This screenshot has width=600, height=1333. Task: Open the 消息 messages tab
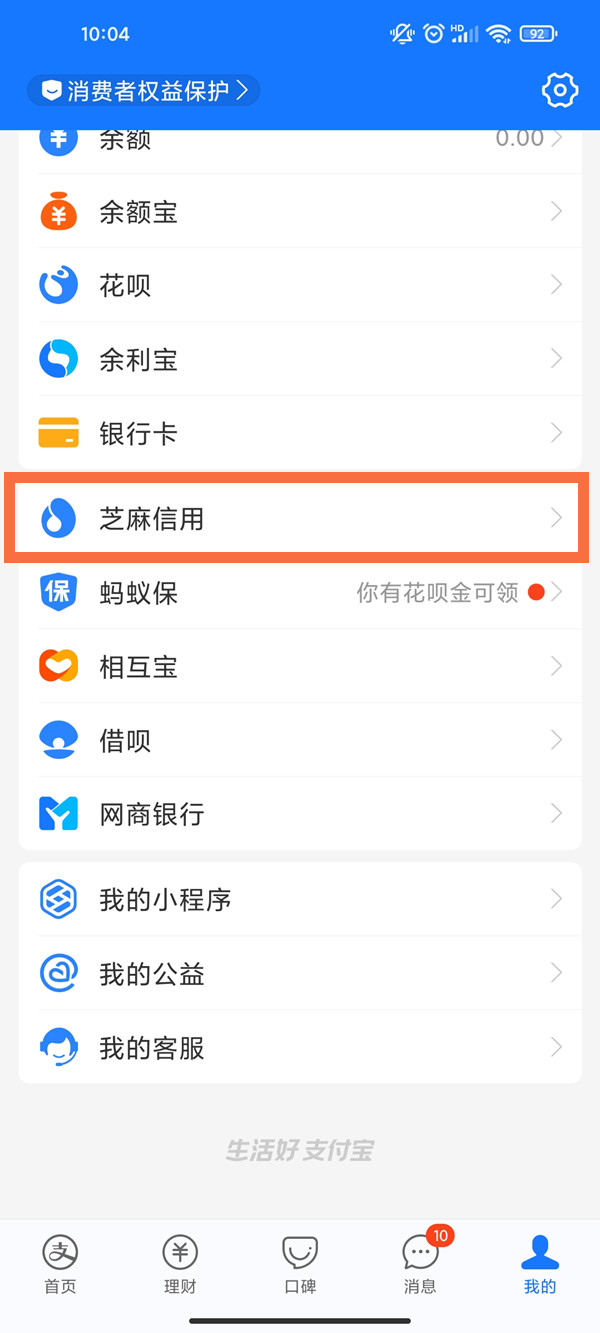(420, 1264)
